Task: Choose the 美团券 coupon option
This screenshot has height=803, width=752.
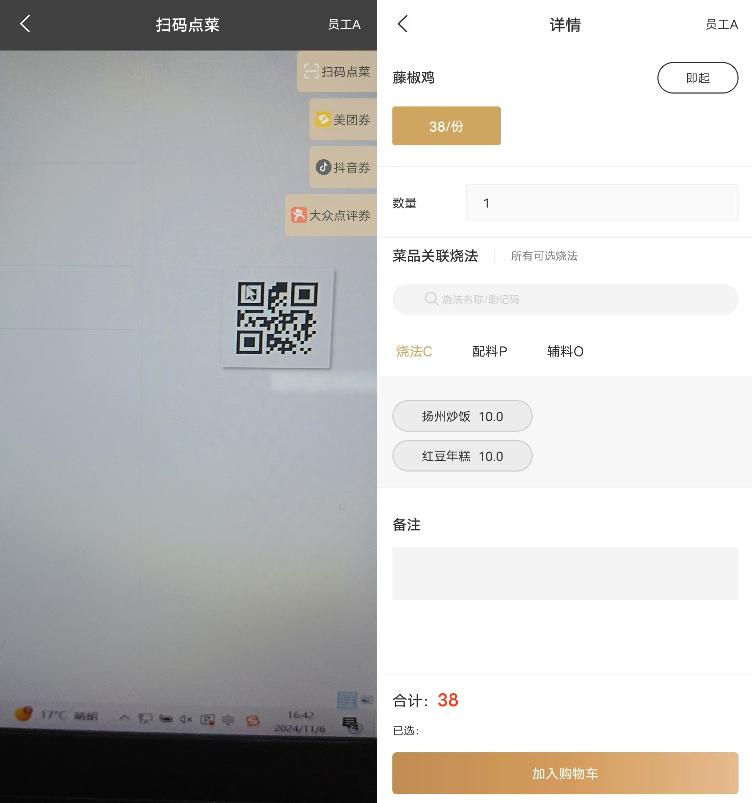Action: (x=343, y=120)
